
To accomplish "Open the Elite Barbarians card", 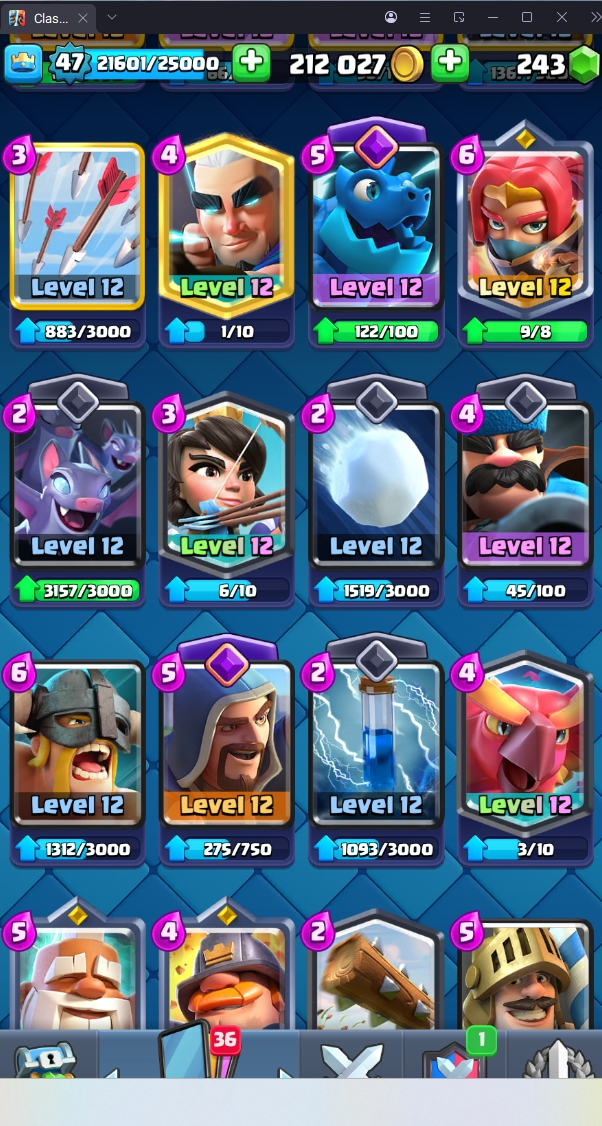I will click(77, 748).
